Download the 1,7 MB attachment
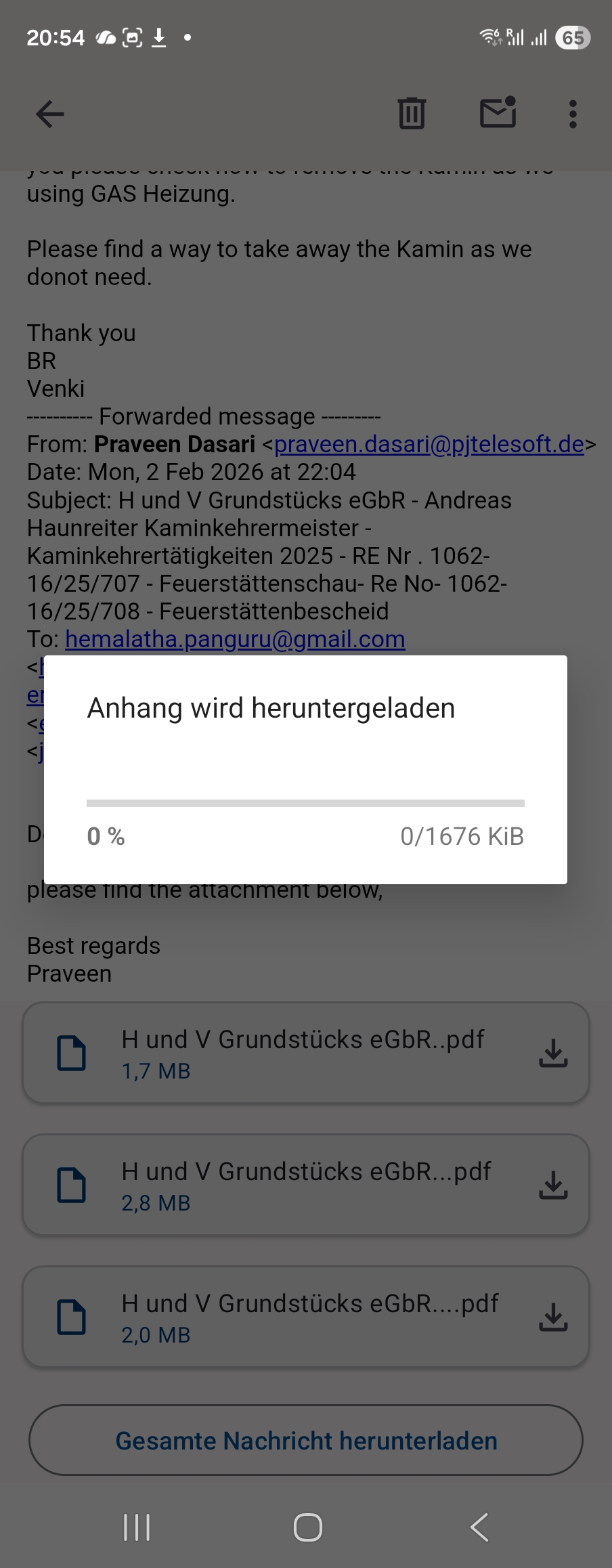The width and height of the screenshot is (612, 1568). [x=553, y=1053]
